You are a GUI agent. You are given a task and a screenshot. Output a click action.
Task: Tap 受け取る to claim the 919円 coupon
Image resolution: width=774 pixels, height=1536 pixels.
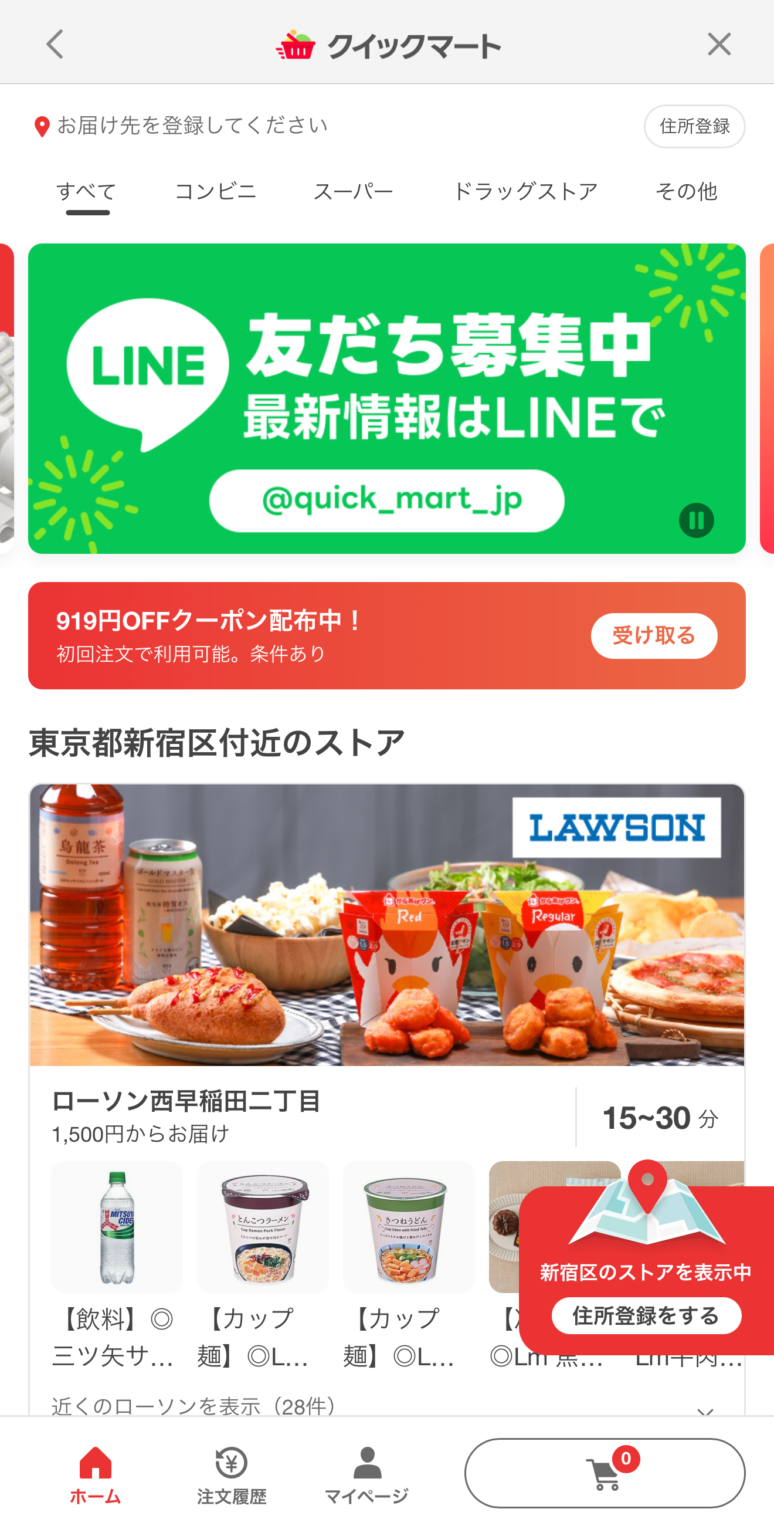pos(654,635)
